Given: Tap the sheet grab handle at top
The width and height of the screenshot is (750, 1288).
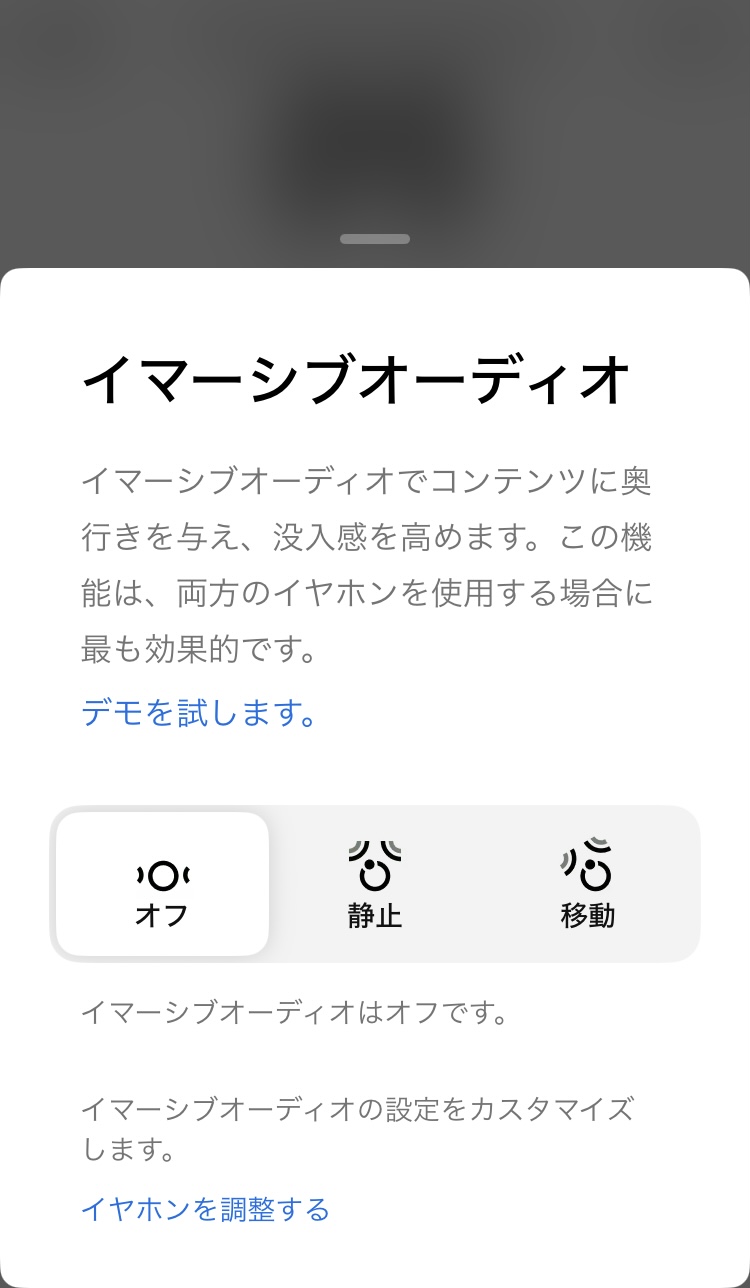Looking at the screenshot, I should [x=375, y=239].
